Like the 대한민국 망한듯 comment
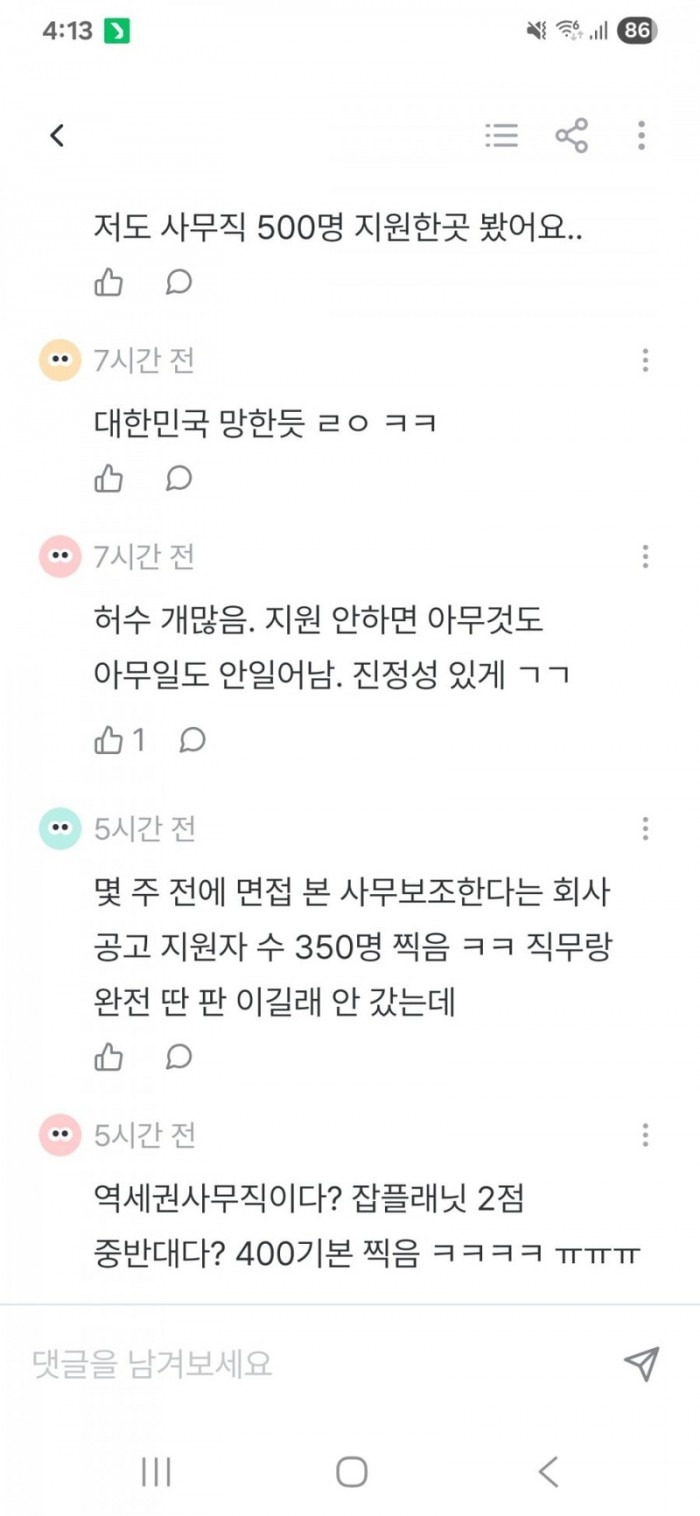The width and height of the screenshot is (700, 1516). click(x=108, y=479)
